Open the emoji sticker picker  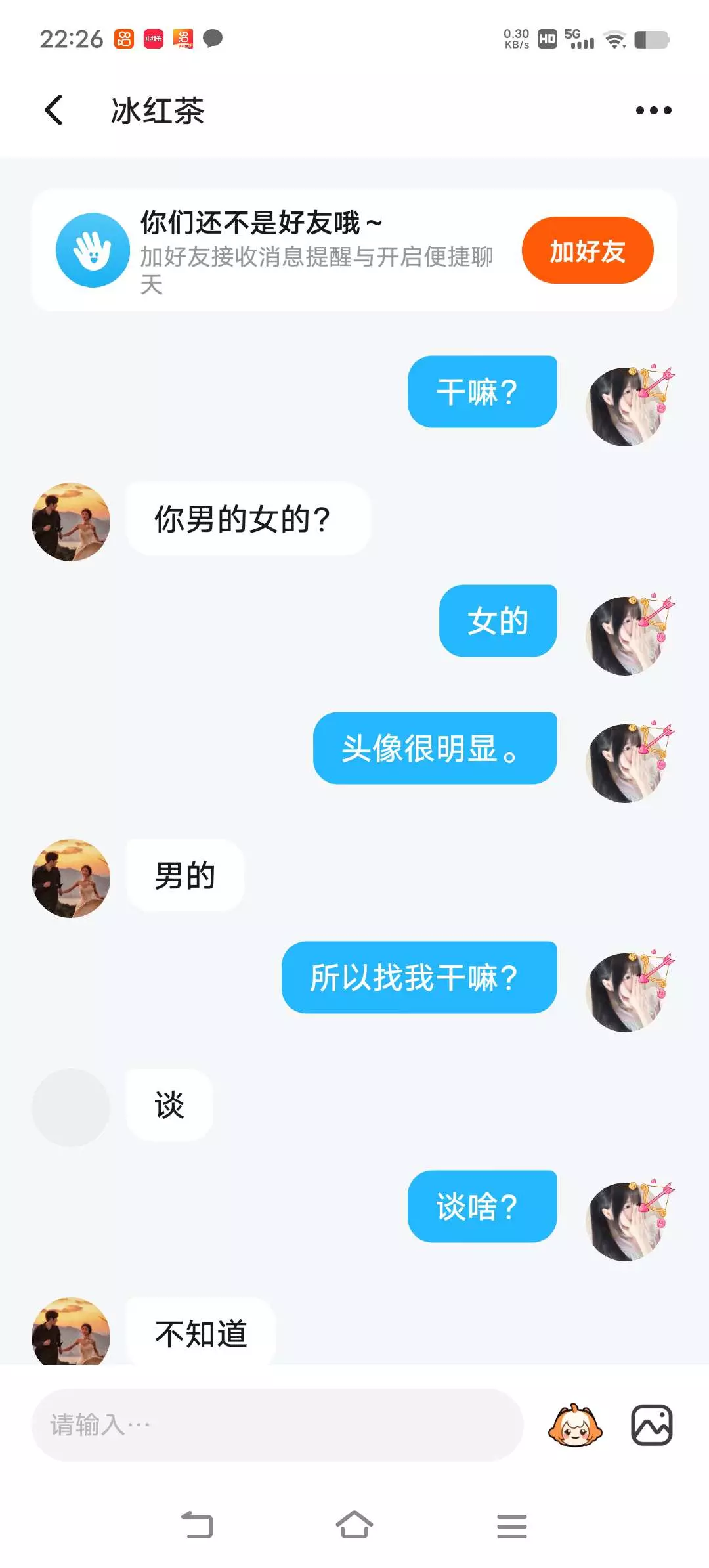575,1425
